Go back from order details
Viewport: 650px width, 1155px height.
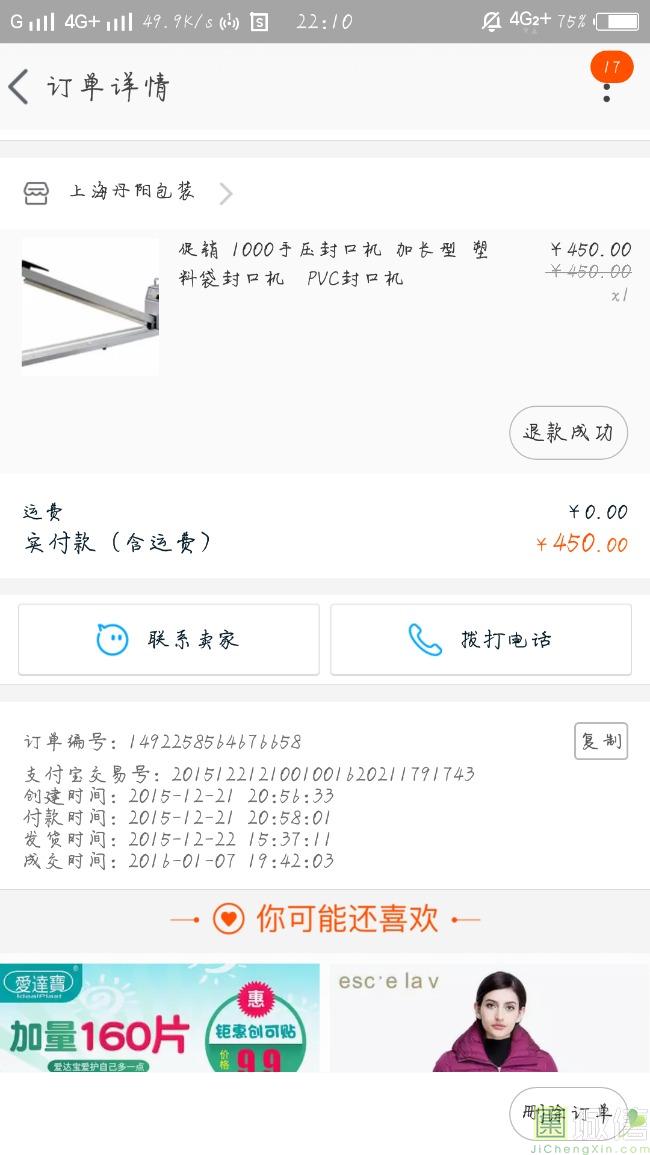[x=19, y=87]
